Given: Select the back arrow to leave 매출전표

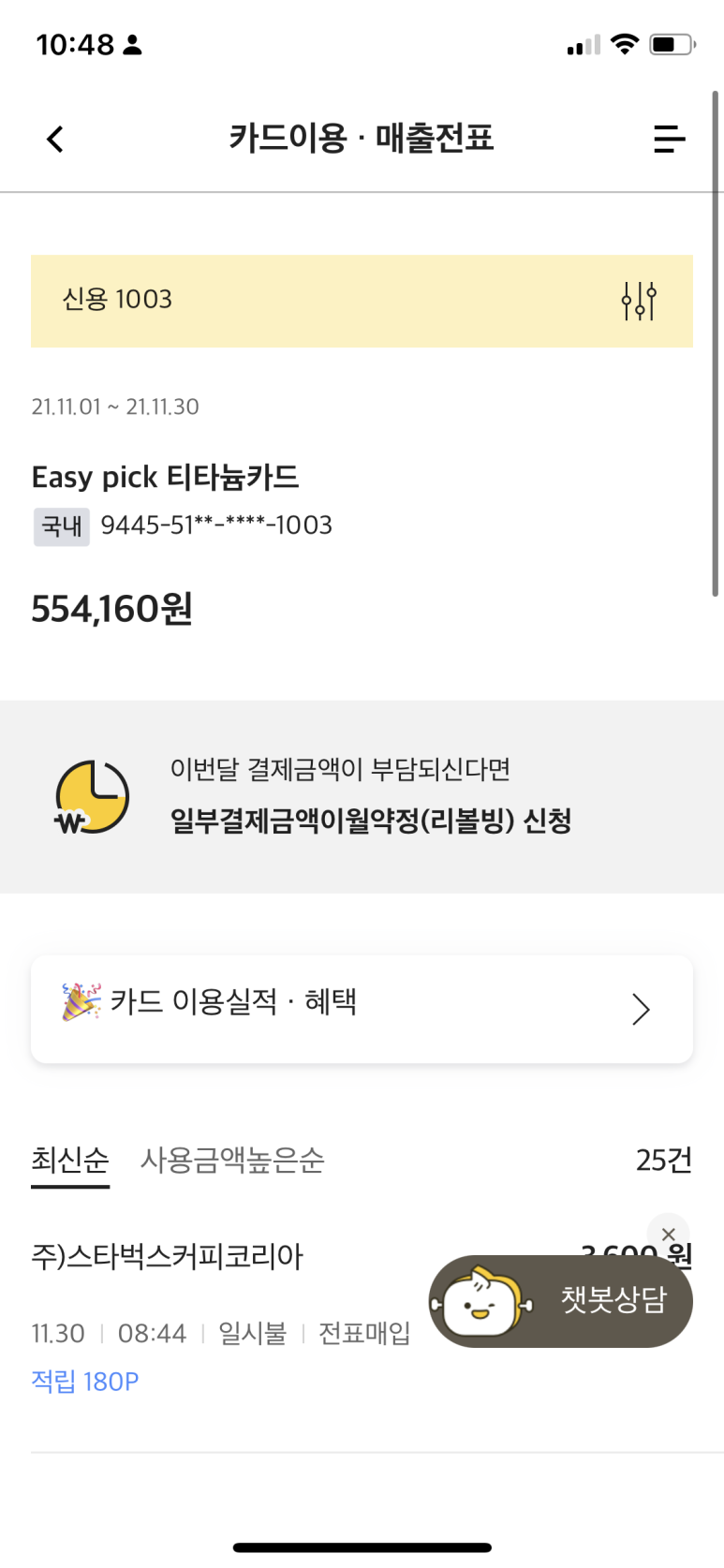Looking at the screenshot, I should point(53,138).
